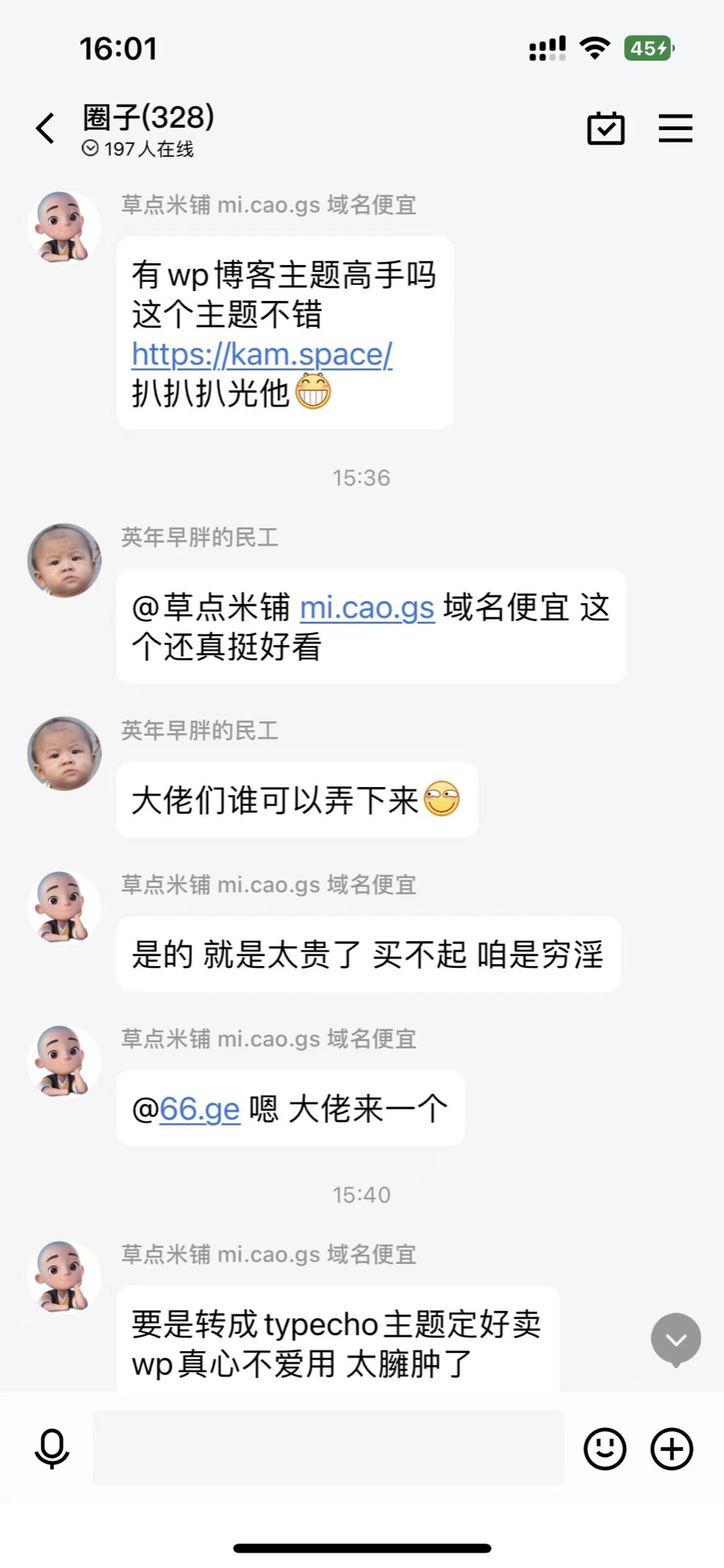The height and width of the screenshot is (1568, 724).
Task: Open the https://kam.space/ link
Action: (262, 354)
